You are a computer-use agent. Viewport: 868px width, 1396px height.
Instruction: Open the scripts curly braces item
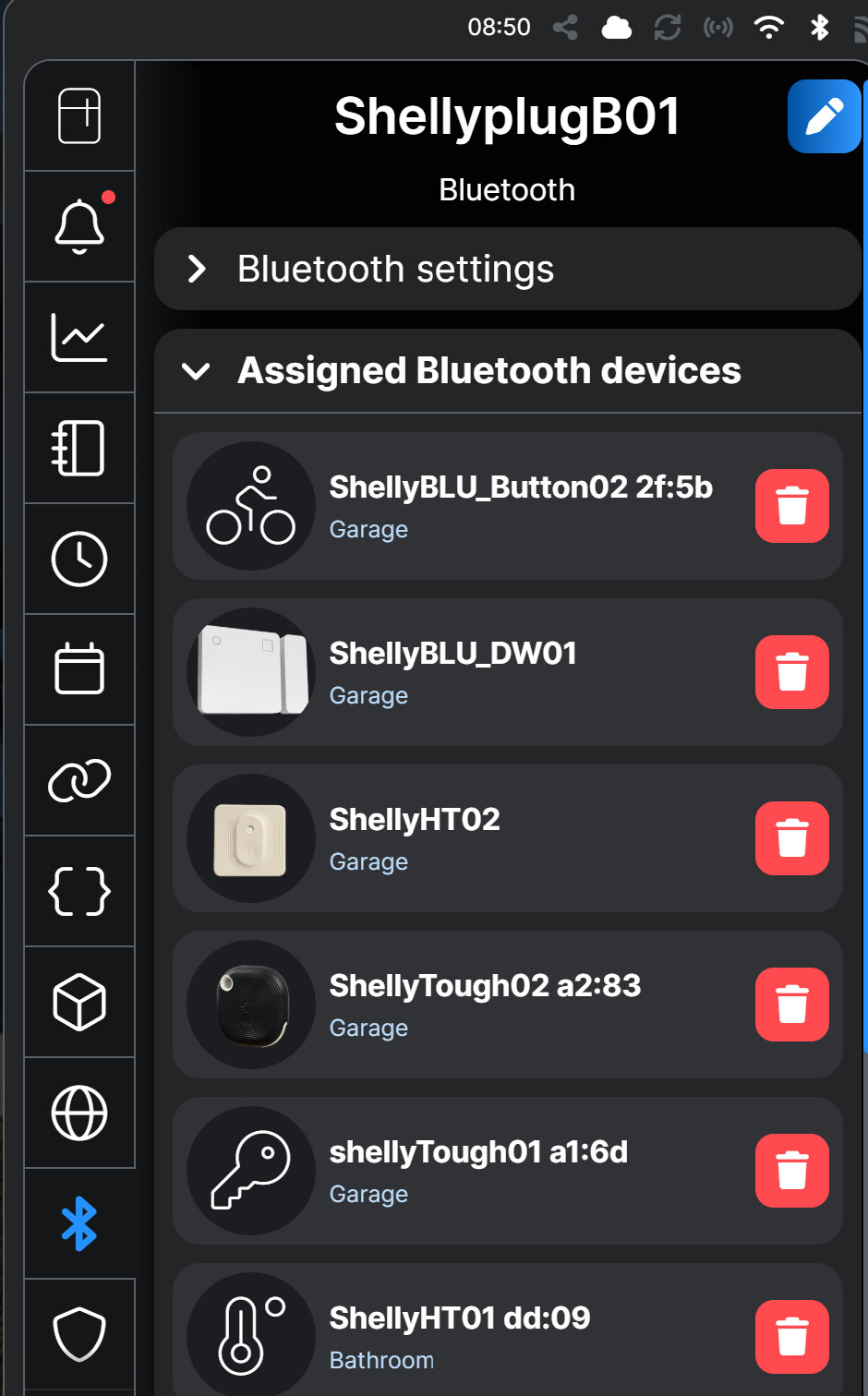click(79, 891)
